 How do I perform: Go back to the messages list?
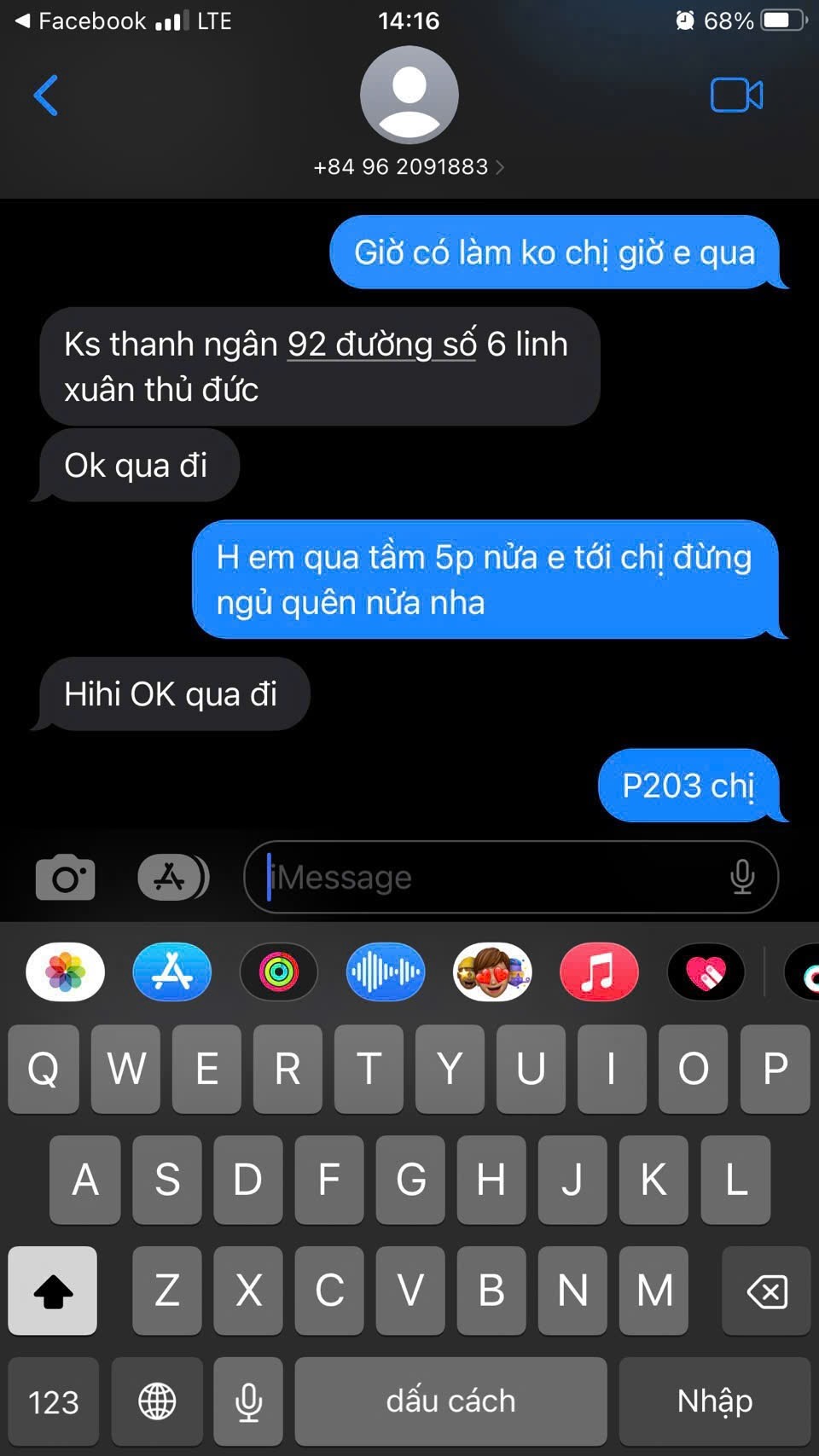pyautogui.click(x=46, y=96)
